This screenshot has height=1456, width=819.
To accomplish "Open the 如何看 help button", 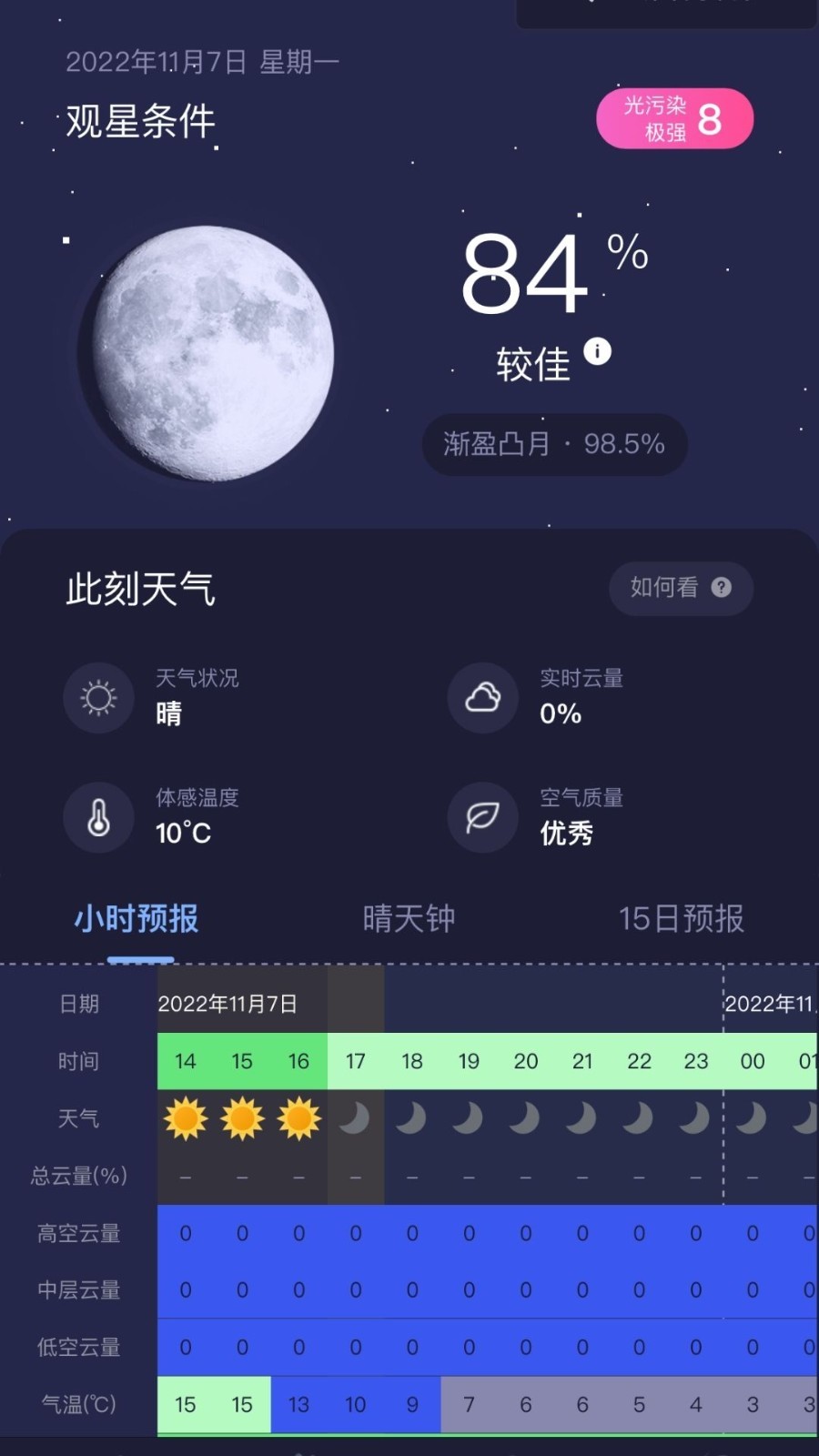I will pyautogui.click(x=681, y=589).
